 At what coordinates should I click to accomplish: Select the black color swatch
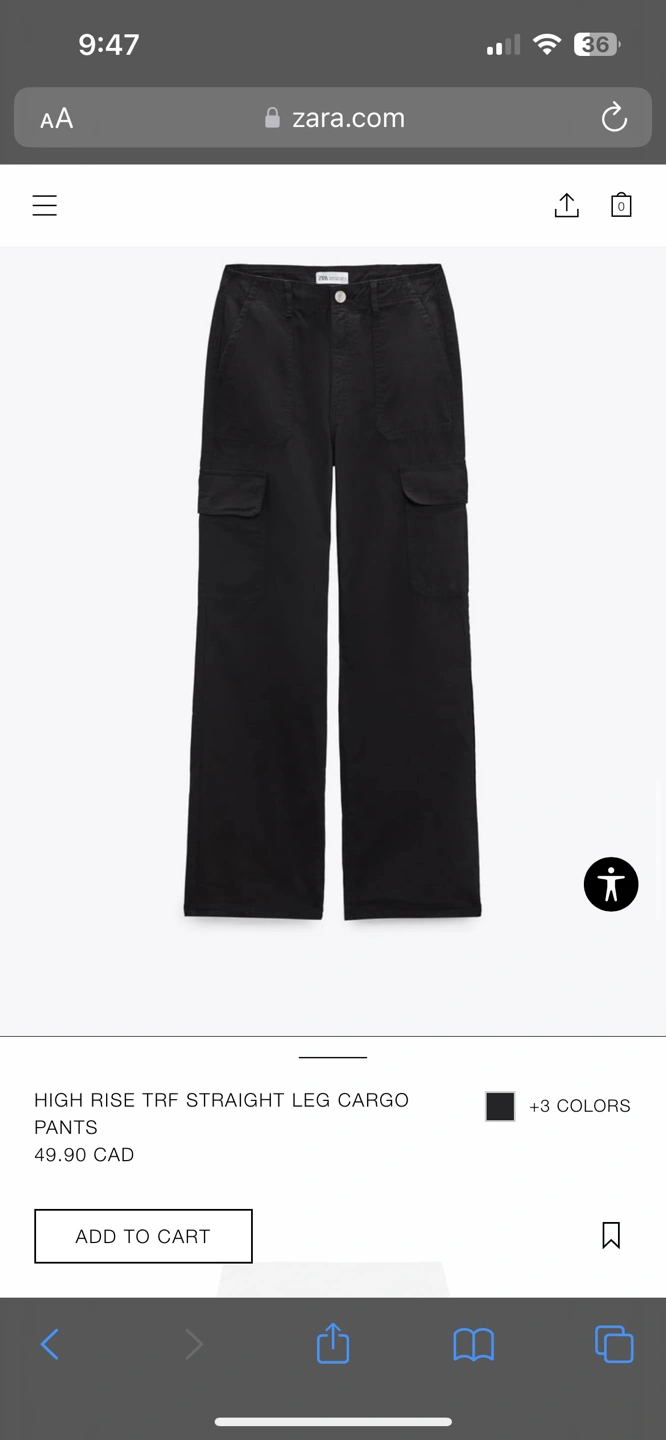pos(500,1106)
